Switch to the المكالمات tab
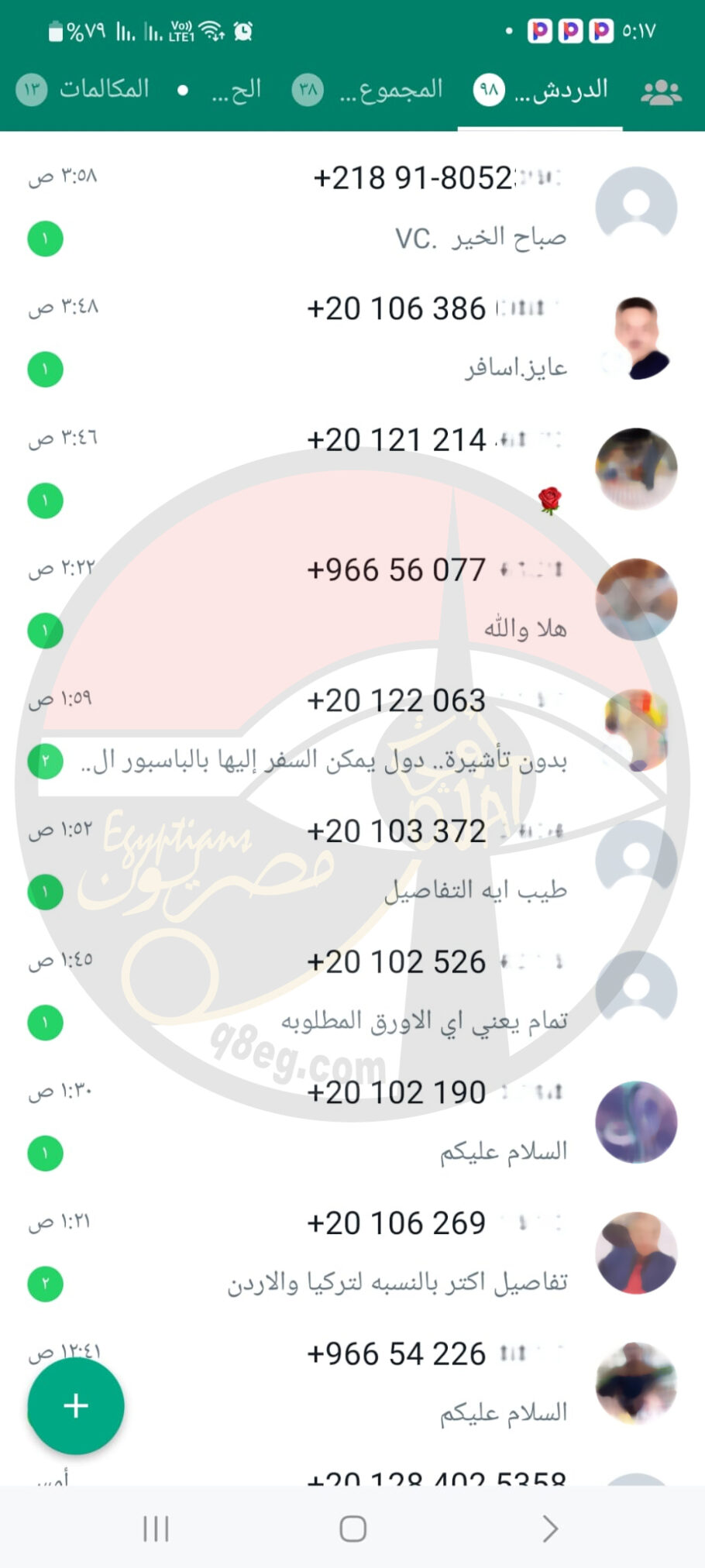705x1568 pixels. 84,90
